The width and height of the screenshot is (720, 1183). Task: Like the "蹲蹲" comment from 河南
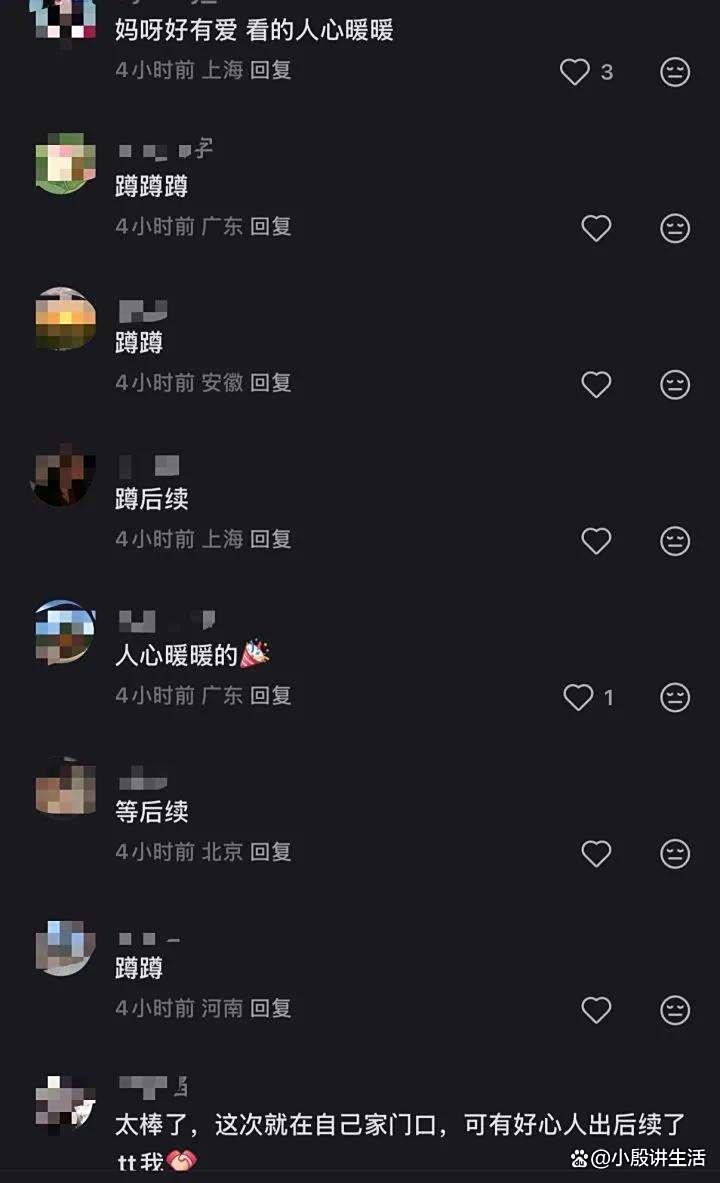click(x=596, y=1010)
